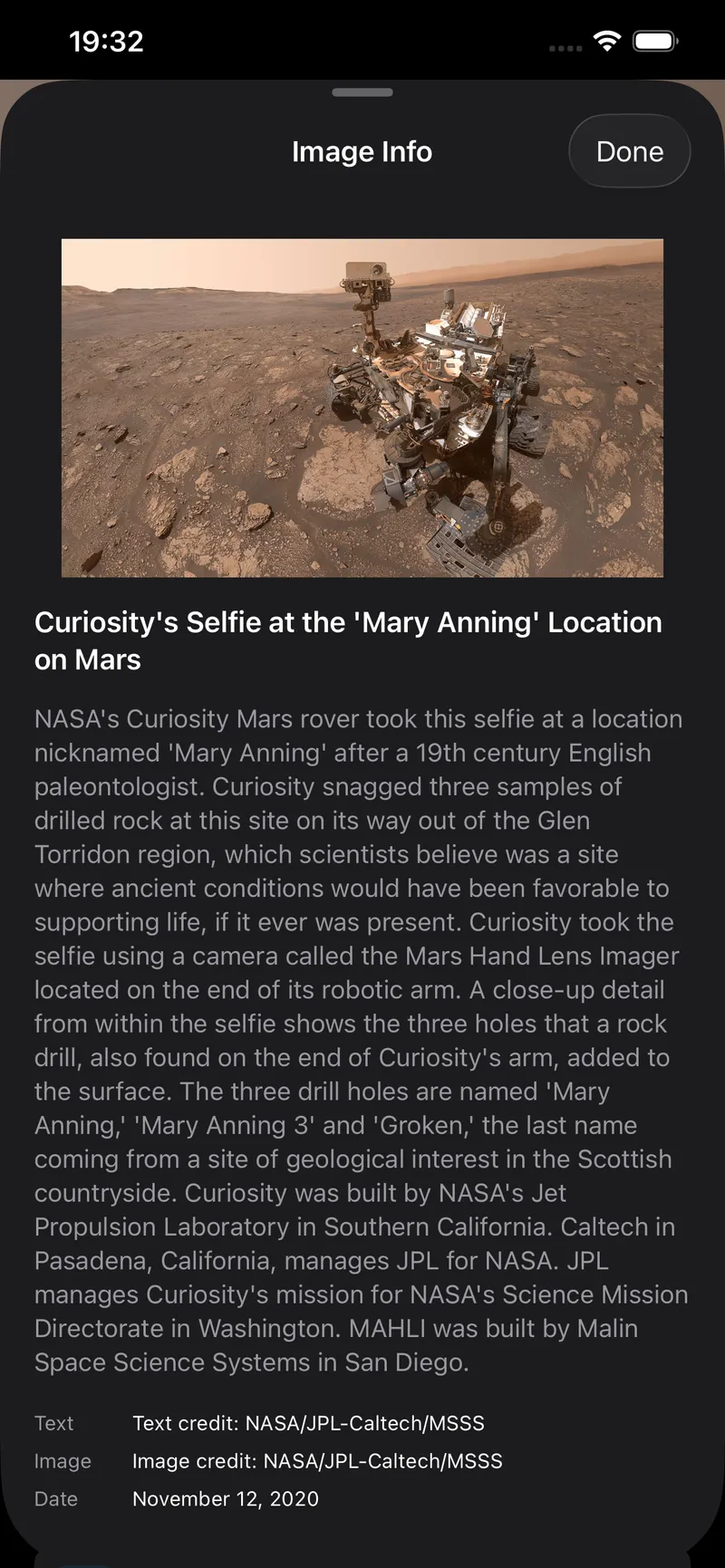The width and height of the screenshot is (725, 1568).
Task: Tap the sheet drag handle above Image Info
Action: (x=362, y=91)
